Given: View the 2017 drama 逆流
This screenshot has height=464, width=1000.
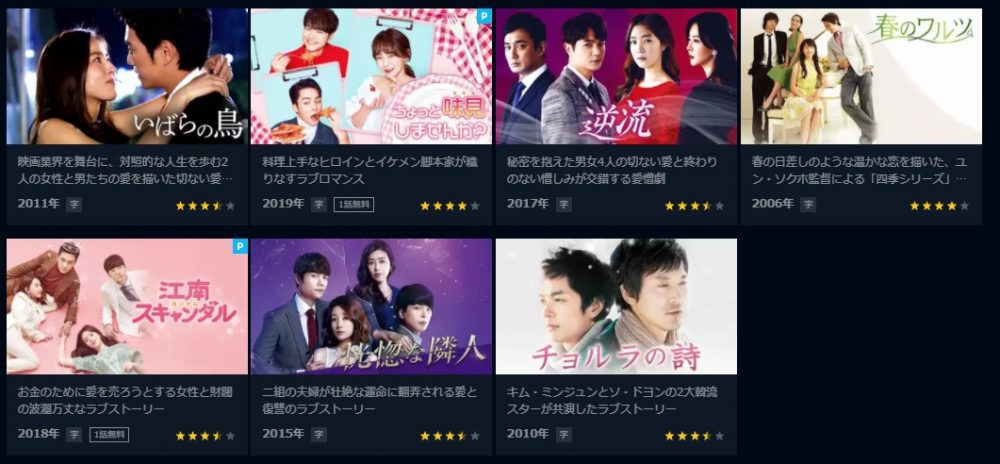Looking at the screenshot, I should (616, 77).
